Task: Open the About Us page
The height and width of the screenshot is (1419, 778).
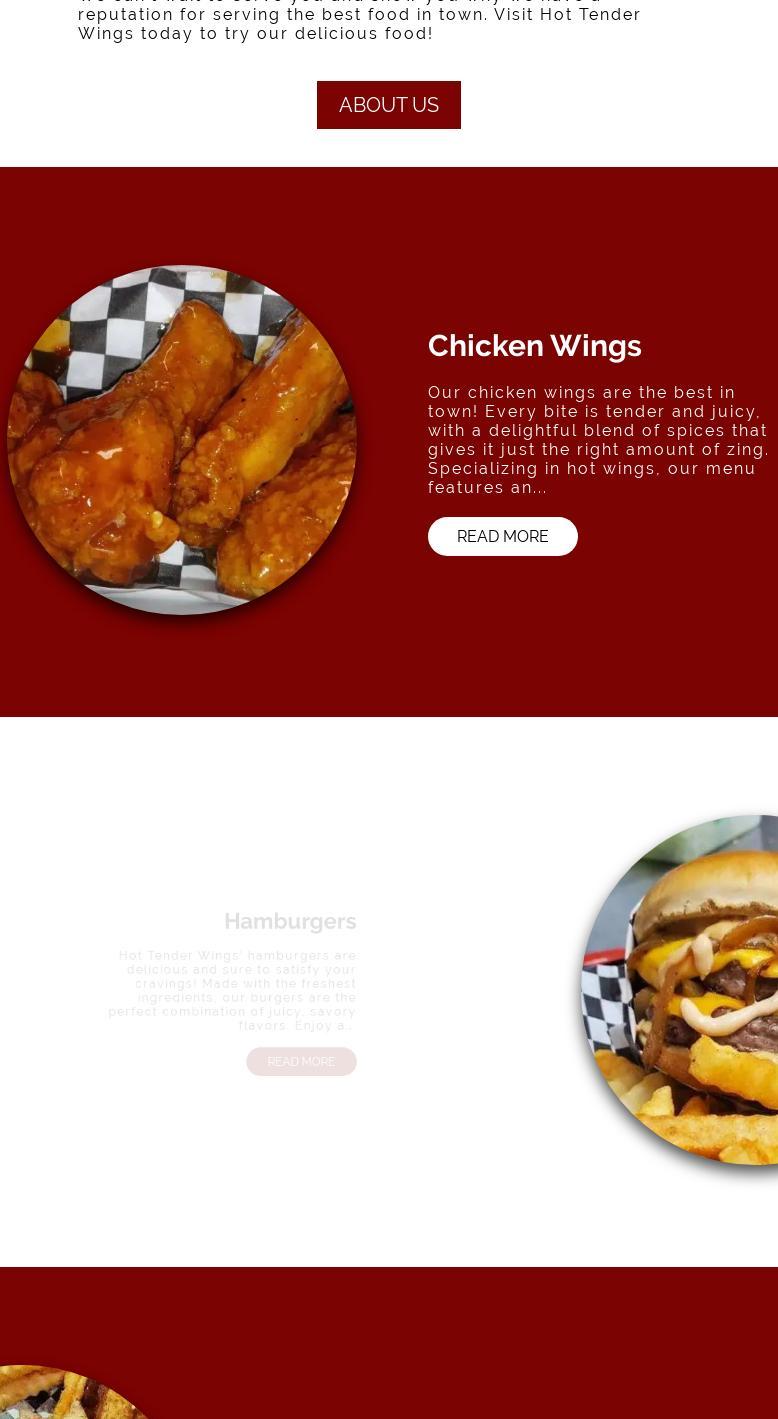Action: tap(389, 105)
